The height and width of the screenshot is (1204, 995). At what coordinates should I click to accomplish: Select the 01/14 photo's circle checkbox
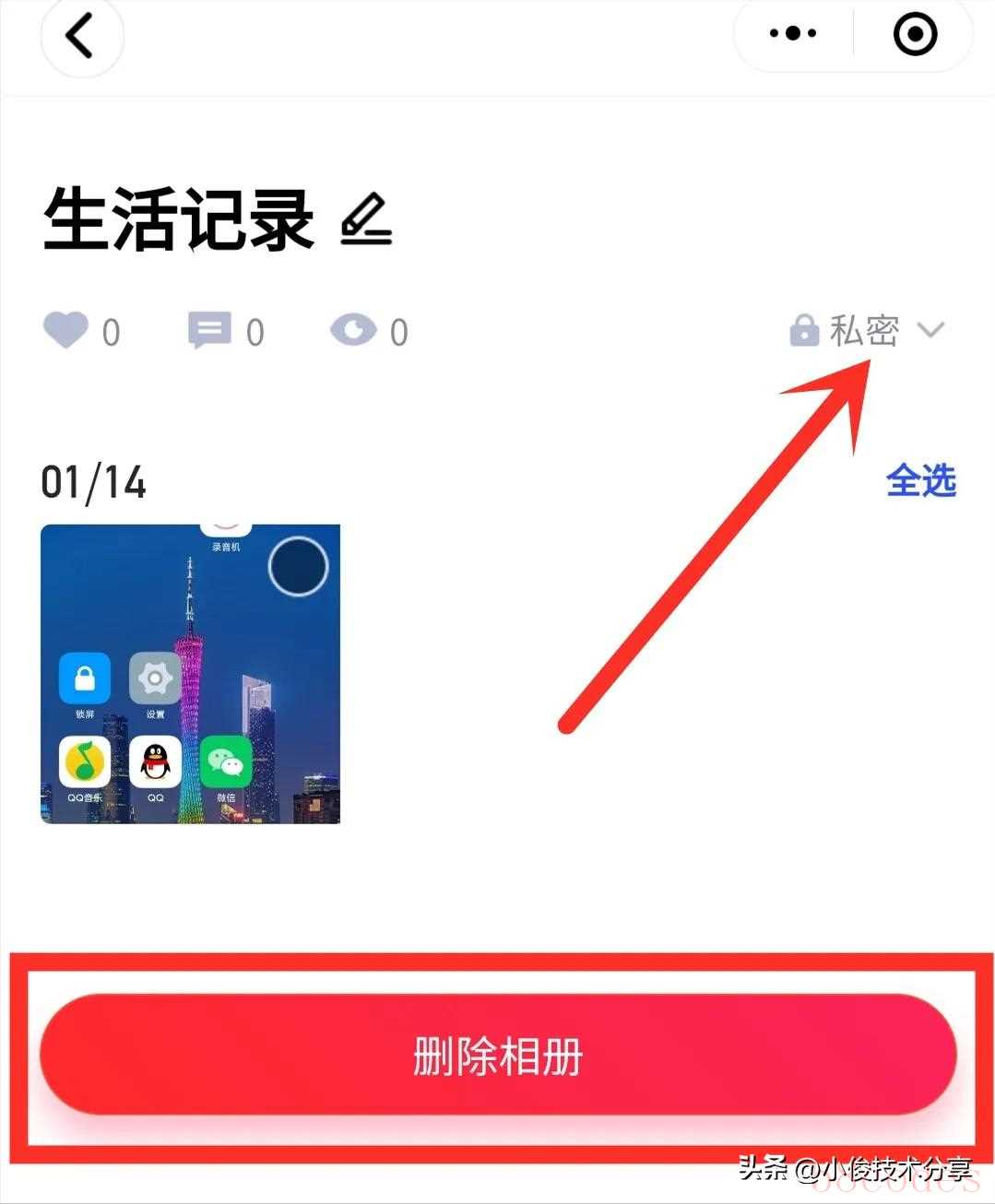click(x=298, y=566)
